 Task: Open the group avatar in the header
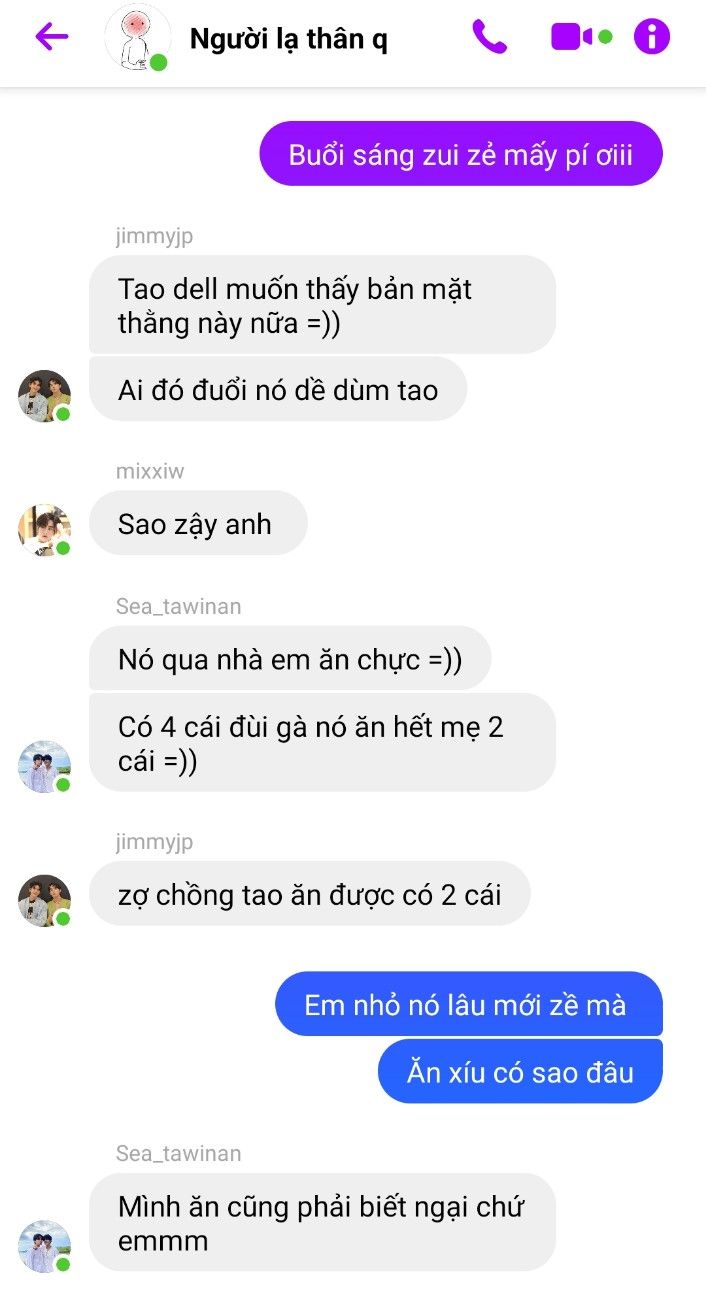(137, 38)
